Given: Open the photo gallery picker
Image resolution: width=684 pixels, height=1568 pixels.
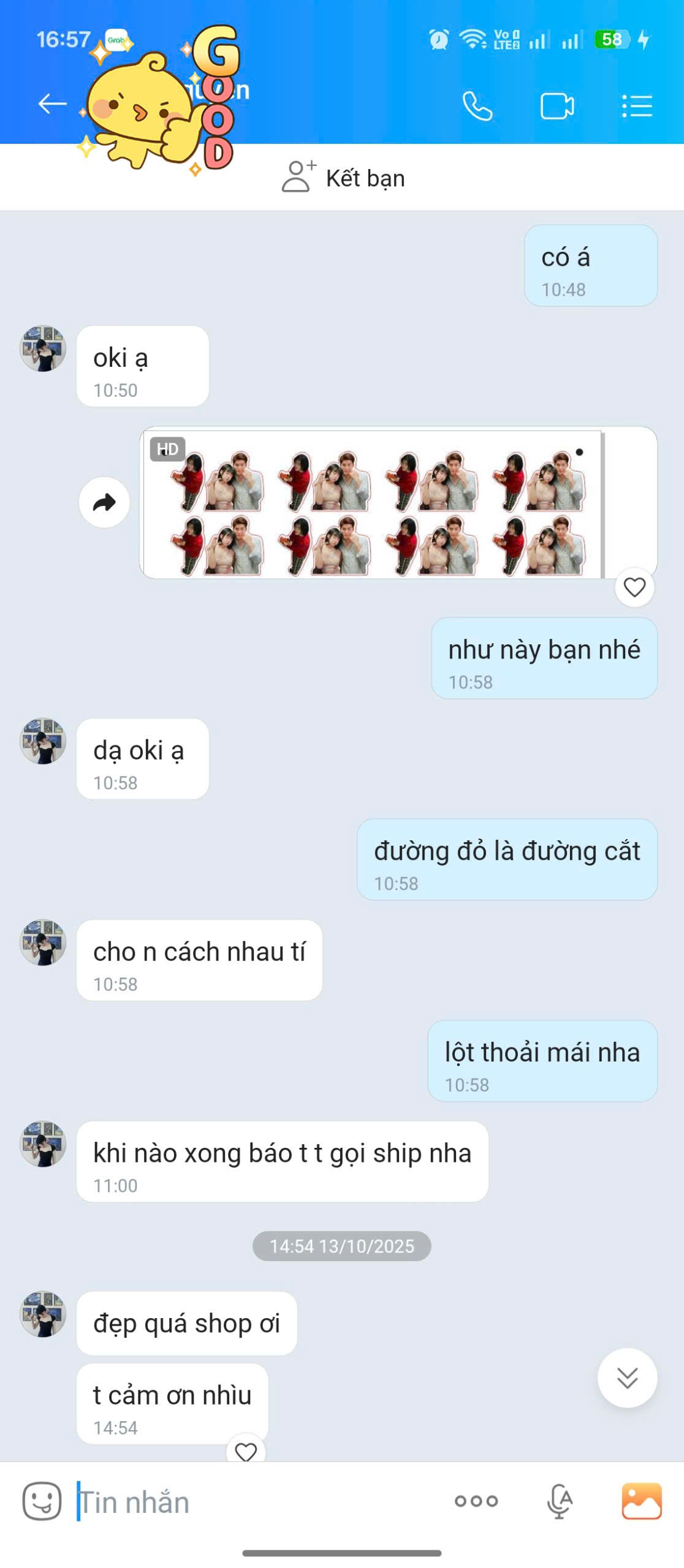Looking at the screenshot, I should point(641,1501).
